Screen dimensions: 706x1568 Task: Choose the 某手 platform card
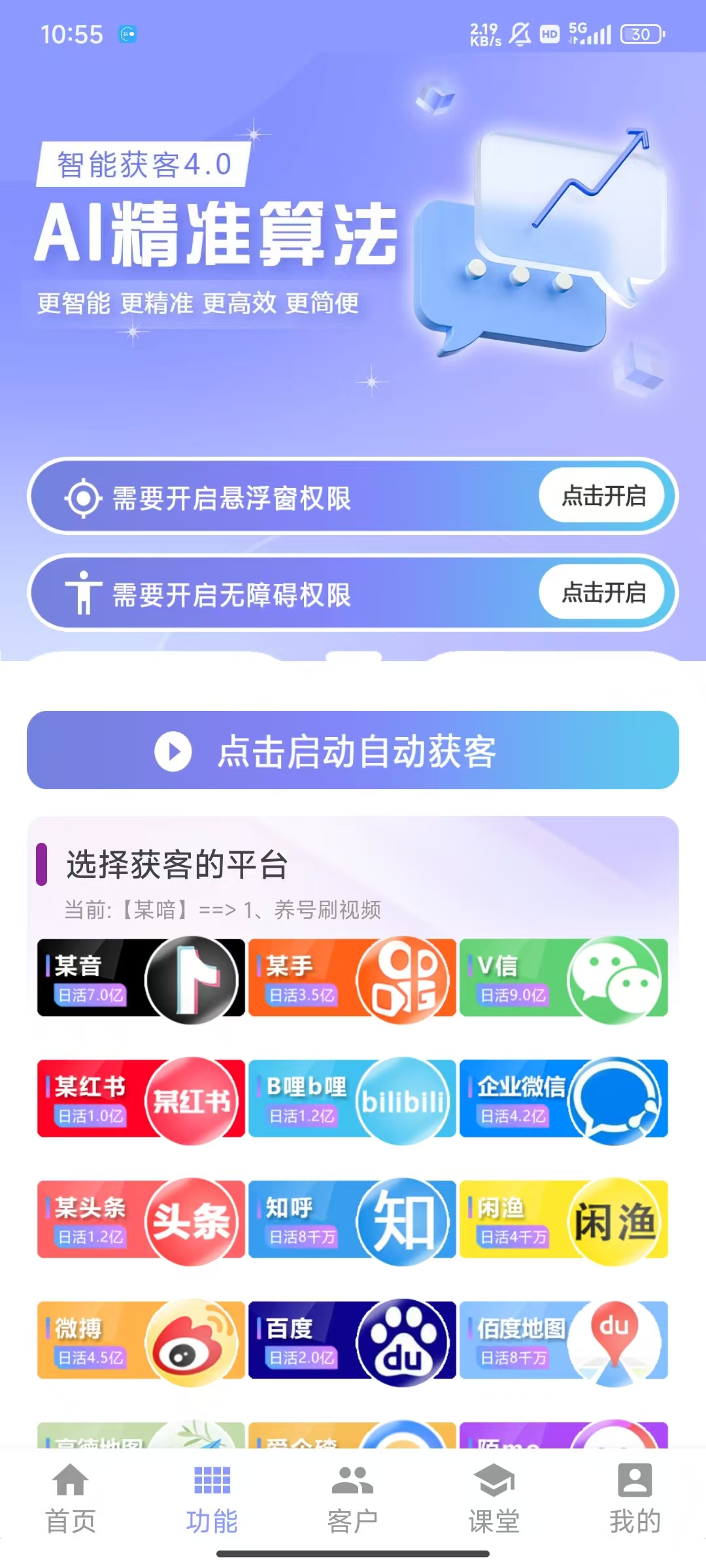click(352, 978)
